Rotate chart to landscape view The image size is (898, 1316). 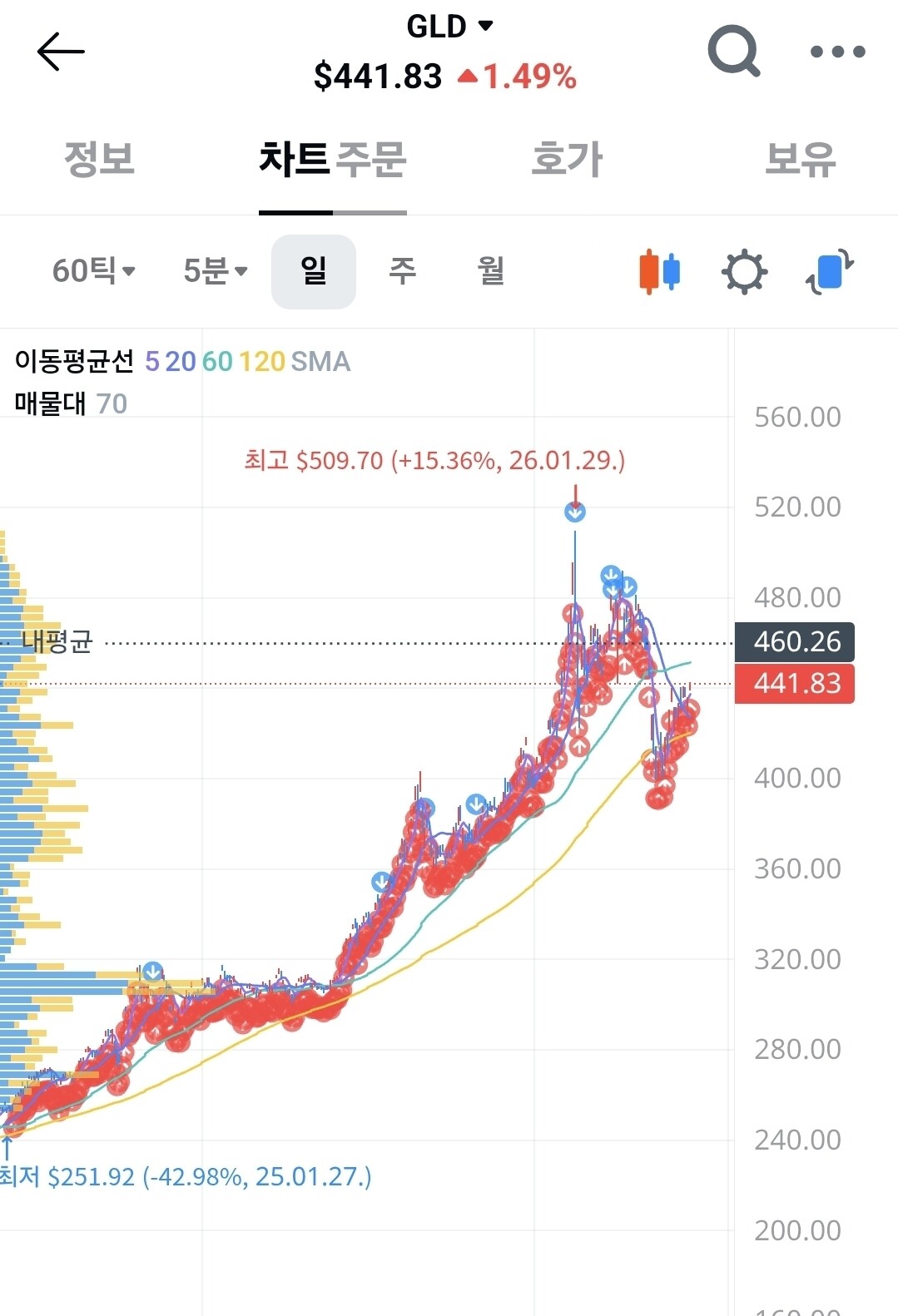pos(830,271)
